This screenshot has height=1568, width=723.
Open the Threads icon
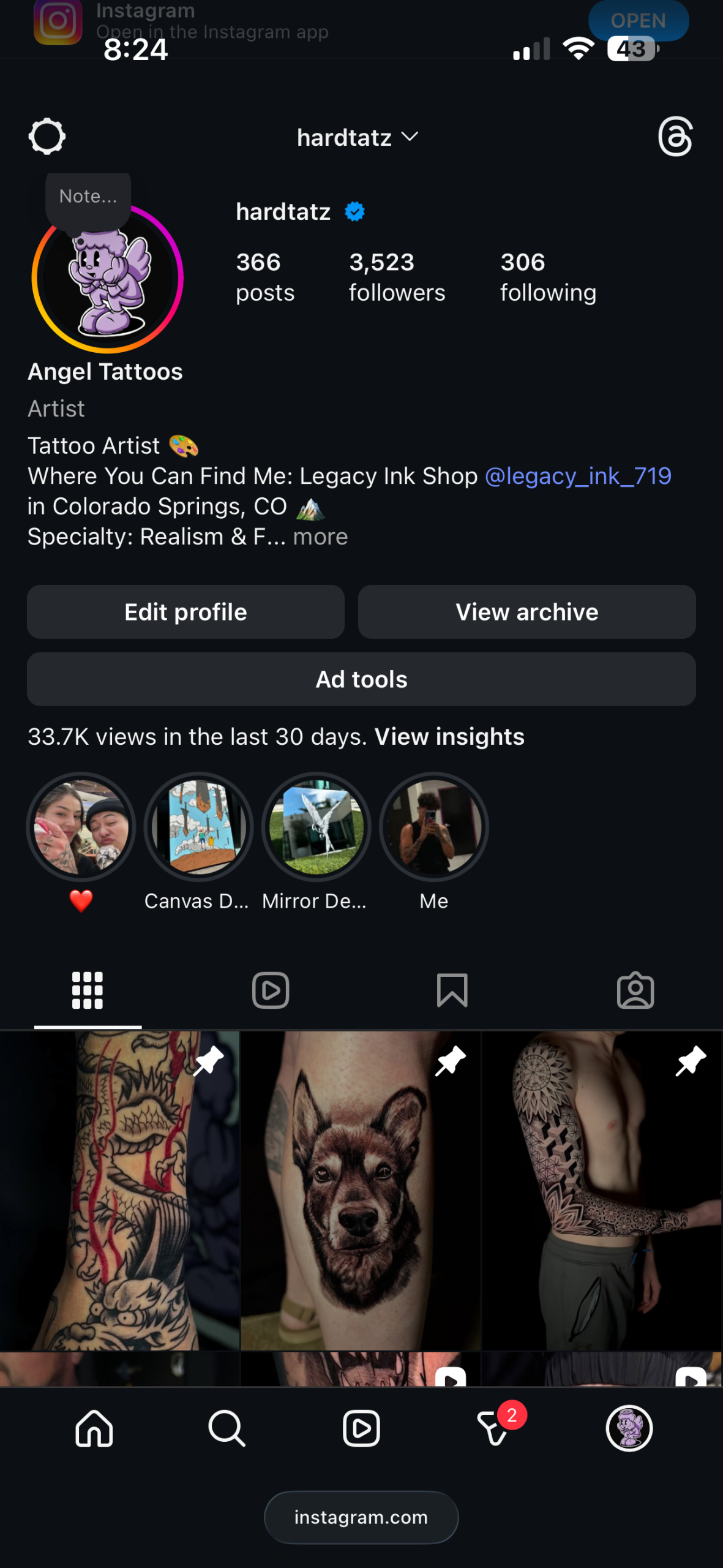click(675, 137)
